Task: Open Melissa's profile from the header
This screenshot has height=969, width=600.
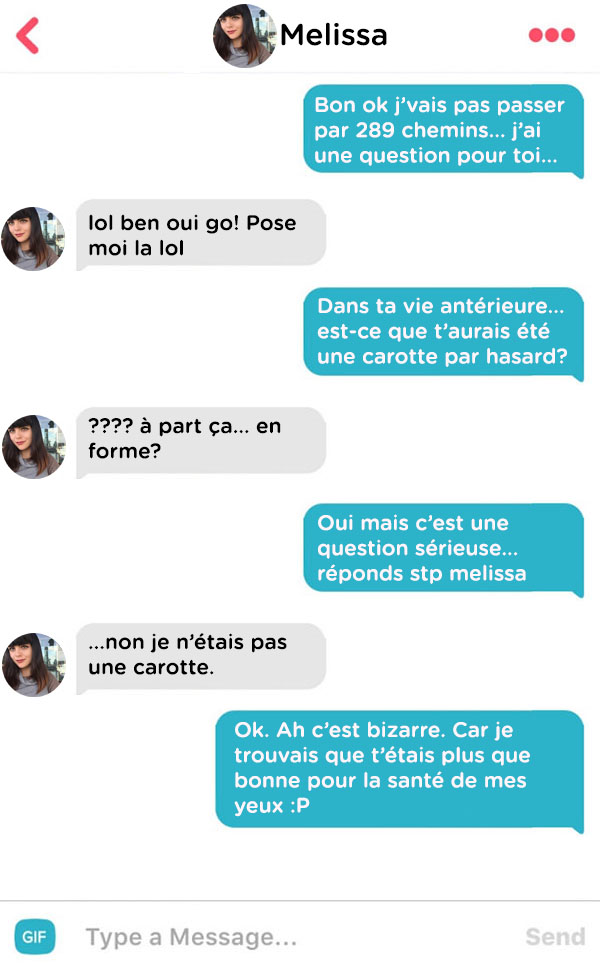Action: click(x=300, y=35)
